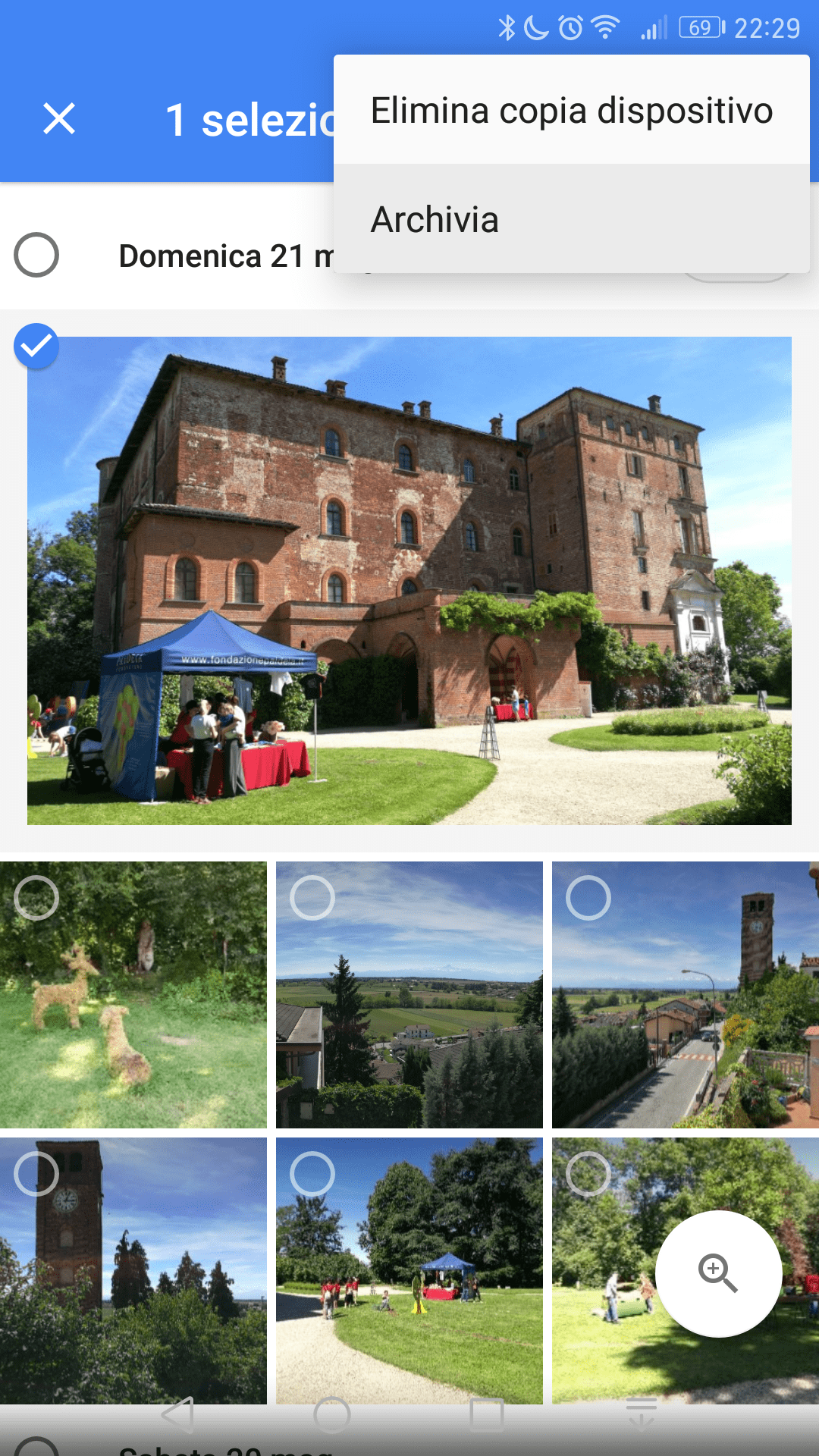Select Archivia in the popup menu
This screenshot has width=819, height=1456.
point(572,219)
